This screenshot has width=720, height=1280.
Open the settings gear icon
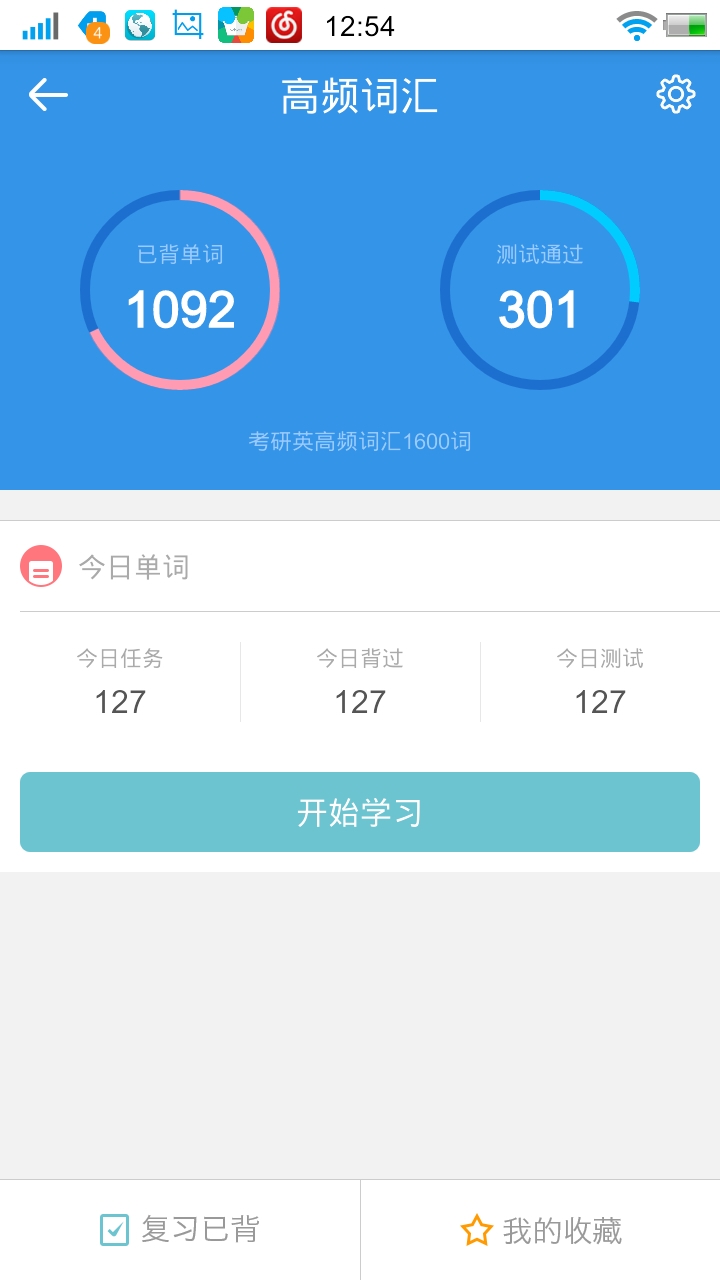pos(675,95)
